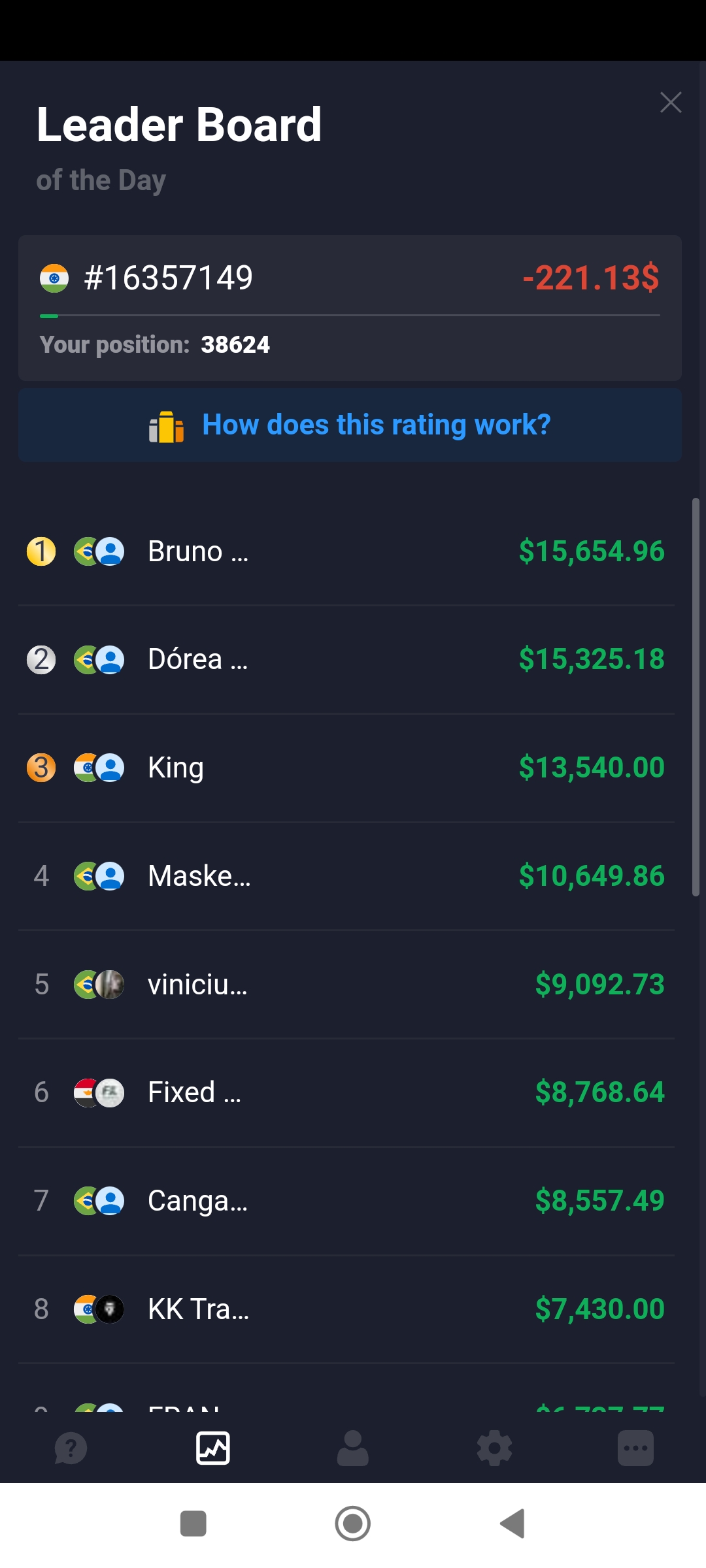The height and width of the screenshot is (1568, 706).
Task: Go to the device home screen
Action: click(353, 1524)
